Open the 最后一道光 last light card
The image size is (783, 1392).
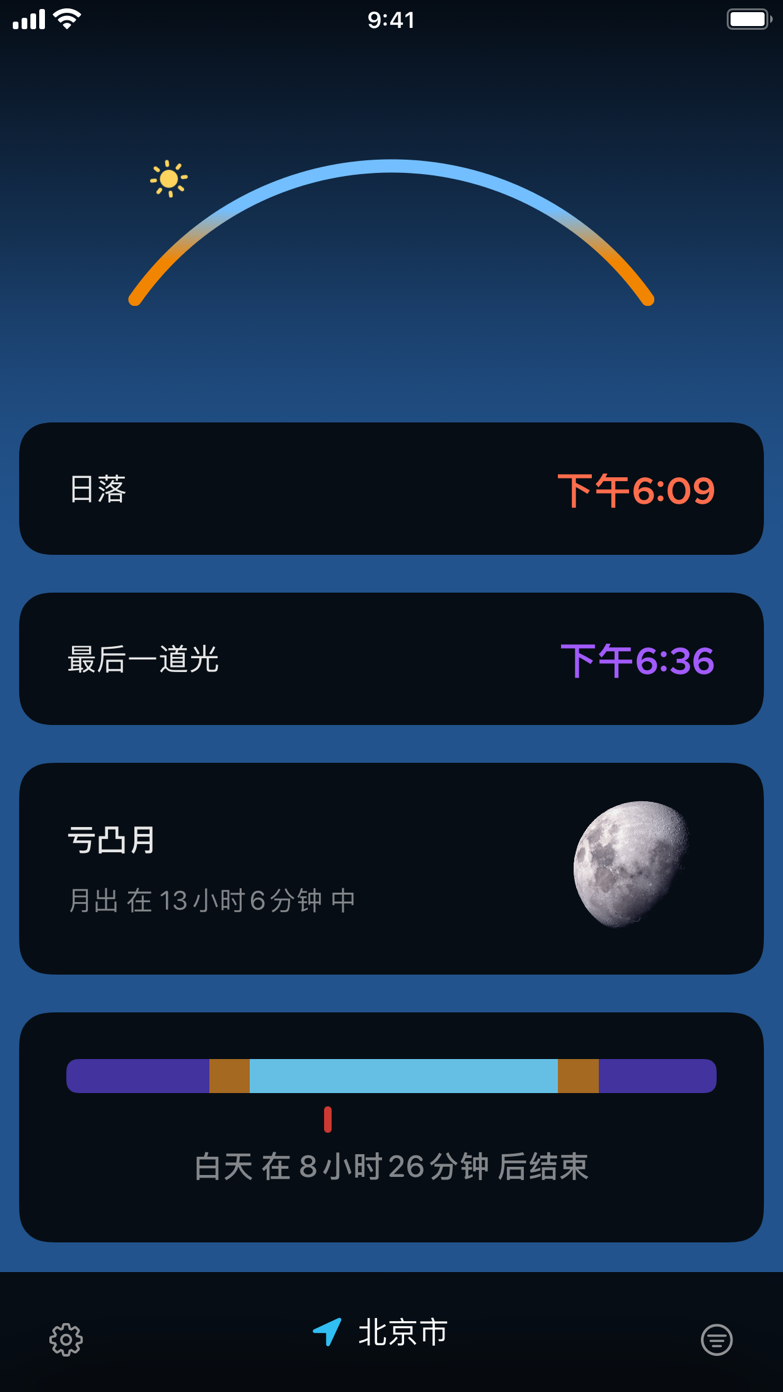[391, 659]
